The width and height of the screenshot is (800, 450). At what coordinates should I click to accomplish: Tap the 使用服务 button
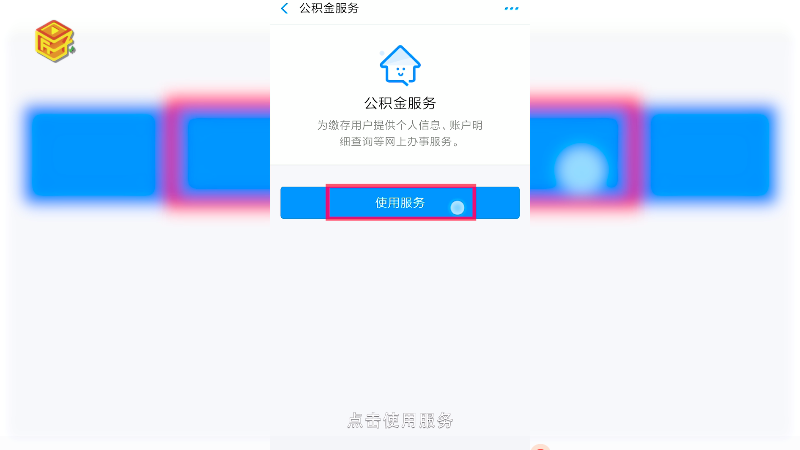coord(400,202)
